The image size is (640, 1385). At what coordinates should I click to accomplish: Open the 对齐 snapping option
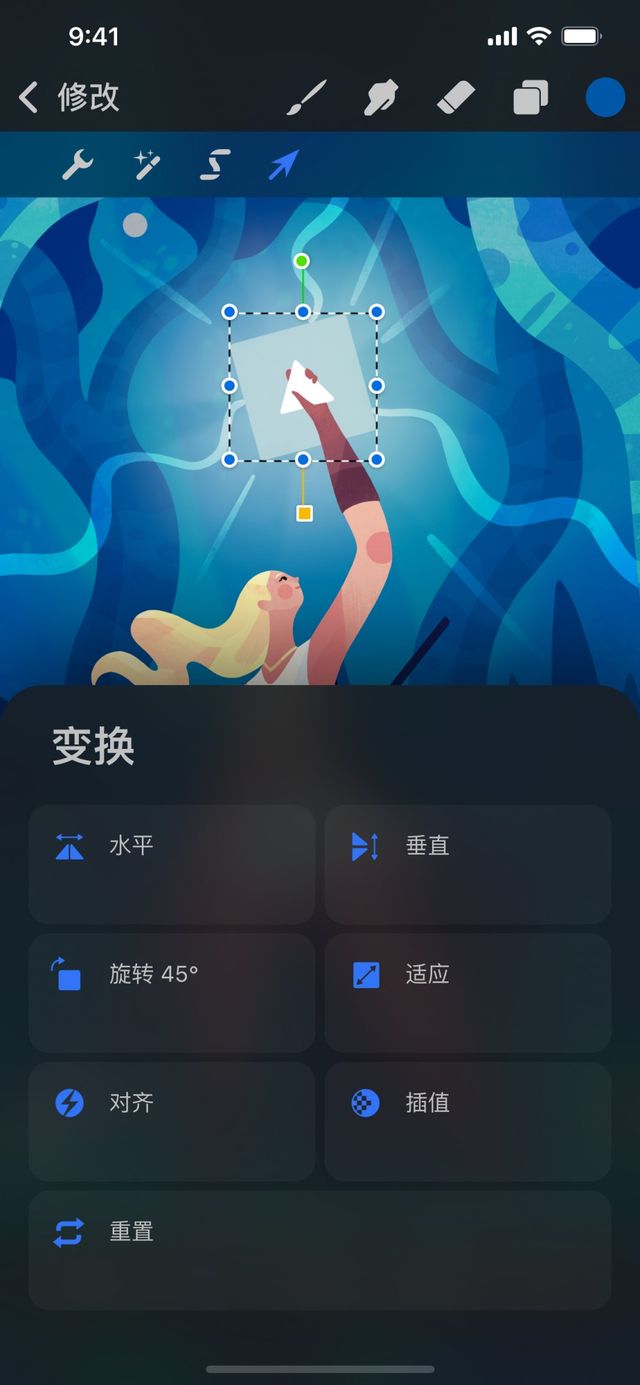171,1121
